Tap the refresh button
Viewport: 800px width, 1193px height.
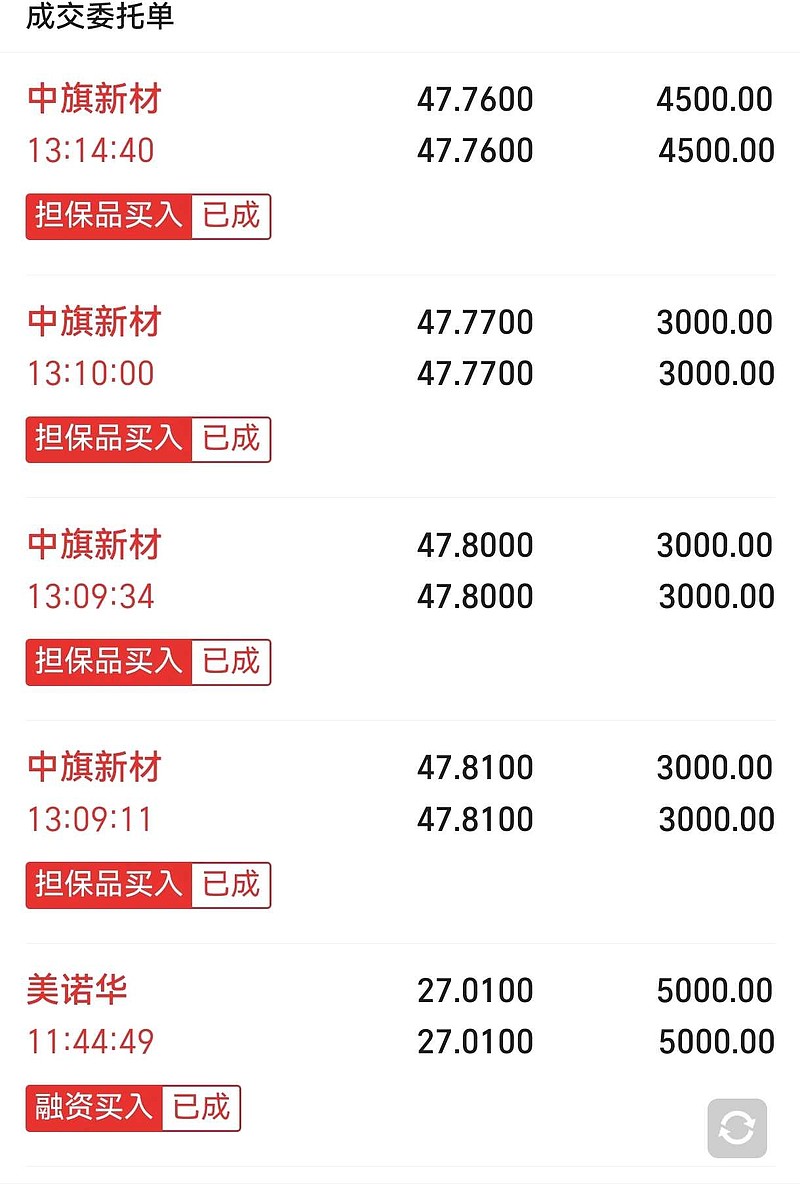point(737,1128)
